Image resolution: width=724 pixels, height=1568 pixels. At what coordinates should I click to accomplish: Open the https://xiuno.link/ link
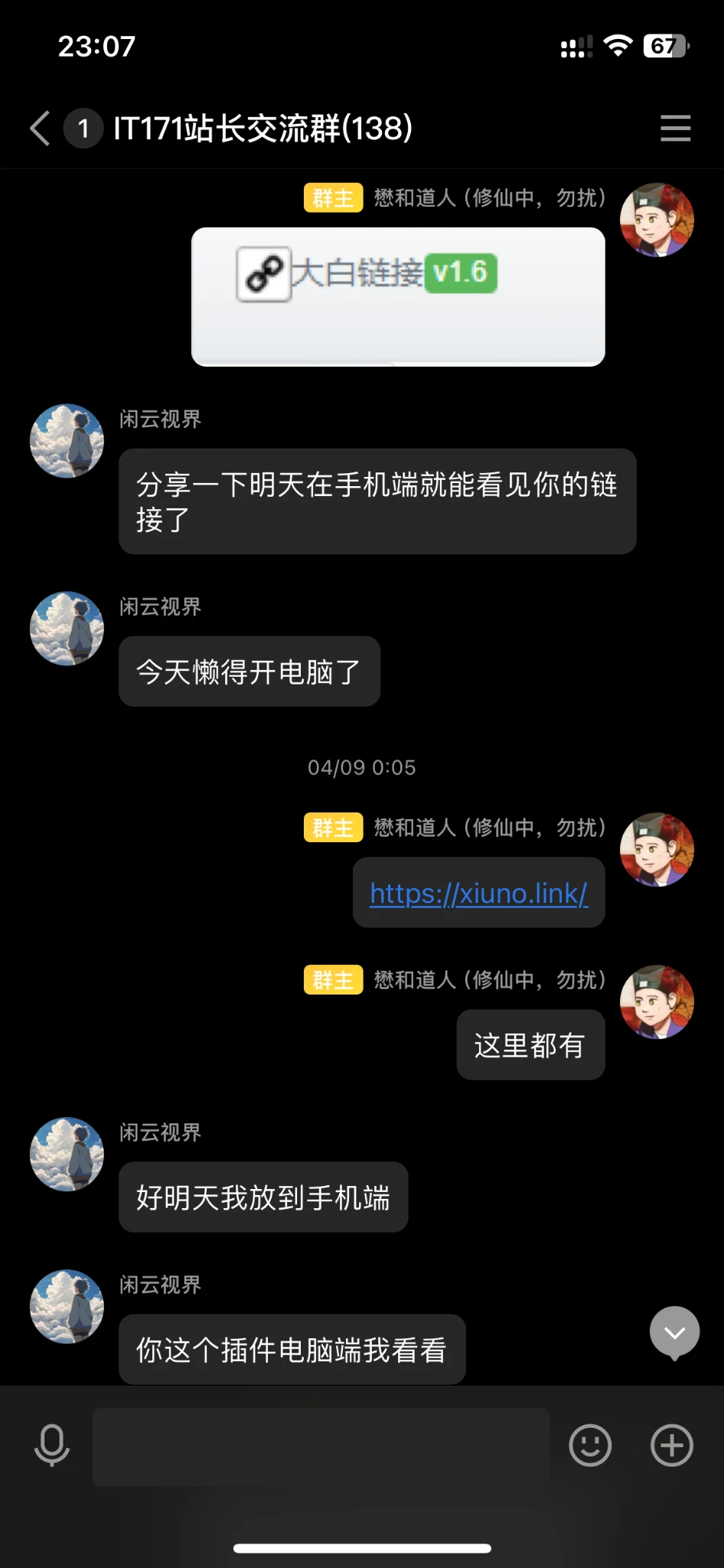click(x=478, y=893)
